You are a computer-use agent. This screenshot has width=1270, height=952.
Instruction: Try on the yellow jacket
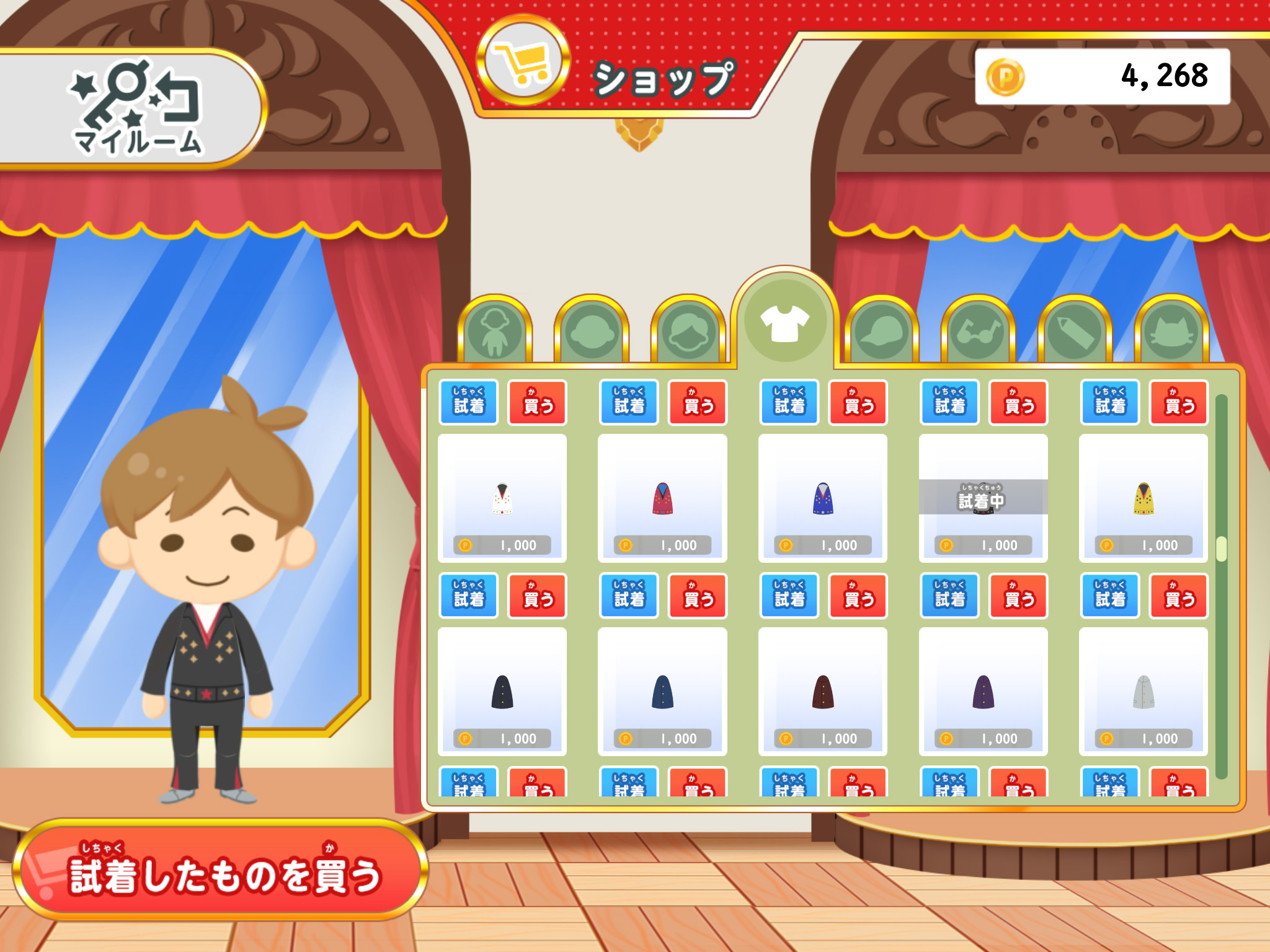[1110, 402]
